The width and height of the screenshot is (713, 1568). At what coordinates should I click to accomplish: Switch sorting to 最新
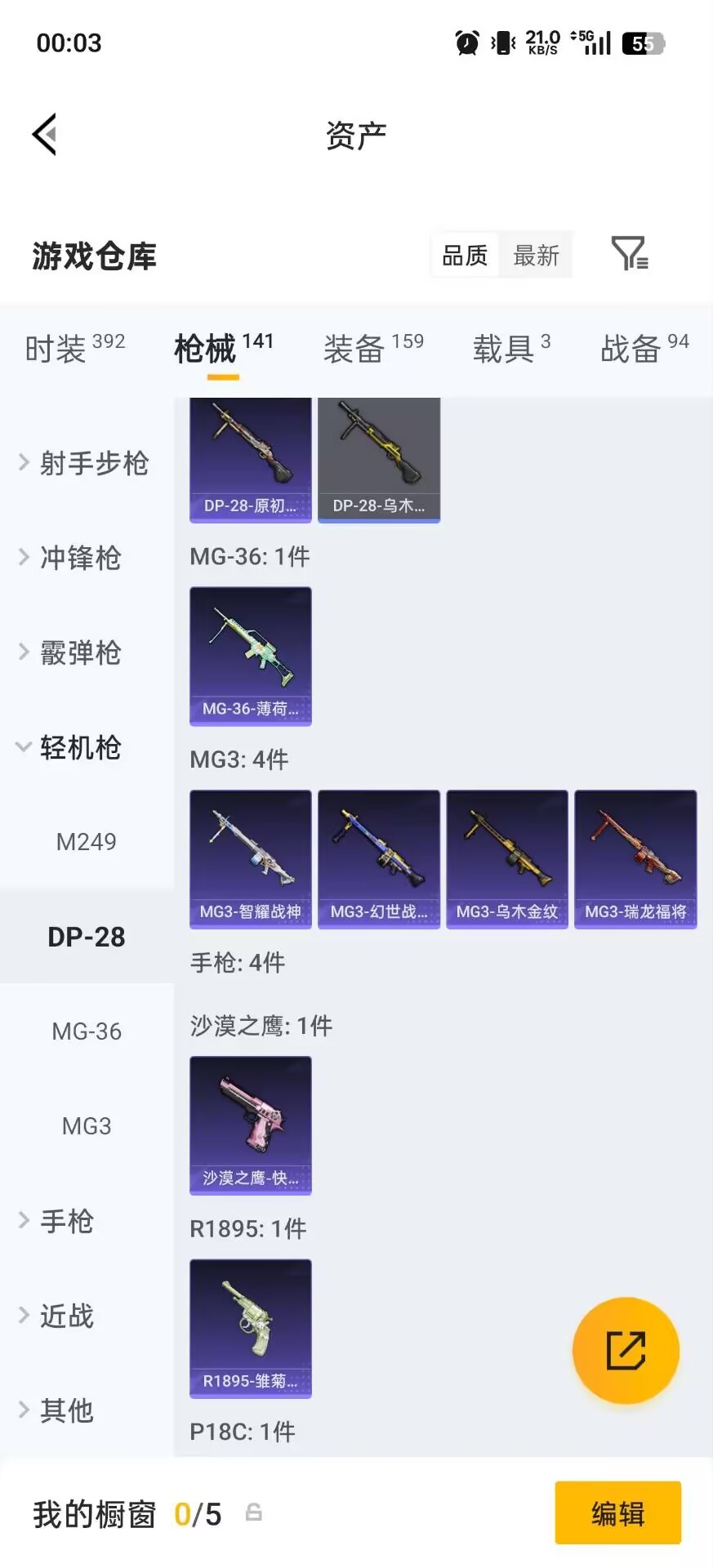tap(536, 255)
